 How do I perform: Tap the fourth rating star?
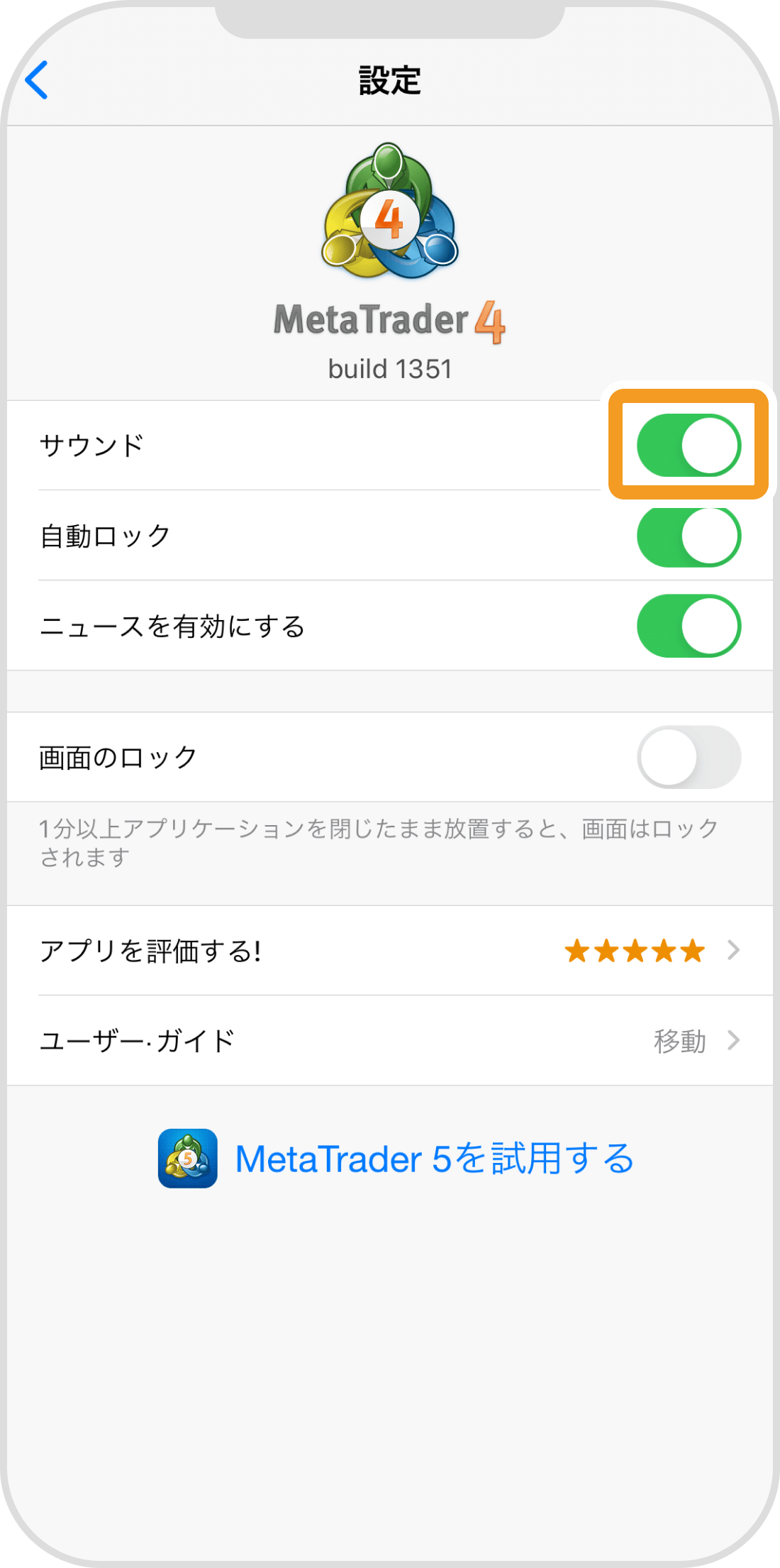click(x=665, y=951)
